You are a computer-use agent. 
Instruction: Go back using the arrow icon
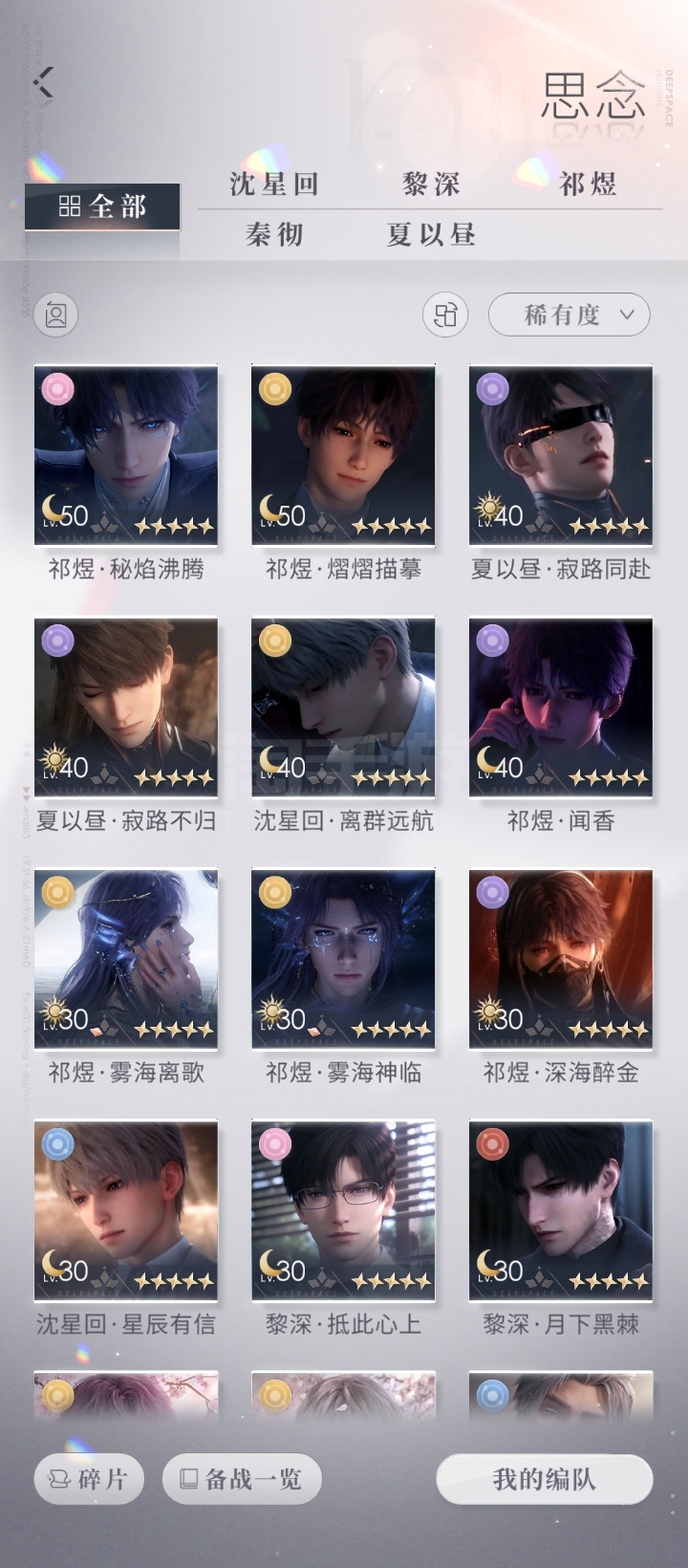44,82
